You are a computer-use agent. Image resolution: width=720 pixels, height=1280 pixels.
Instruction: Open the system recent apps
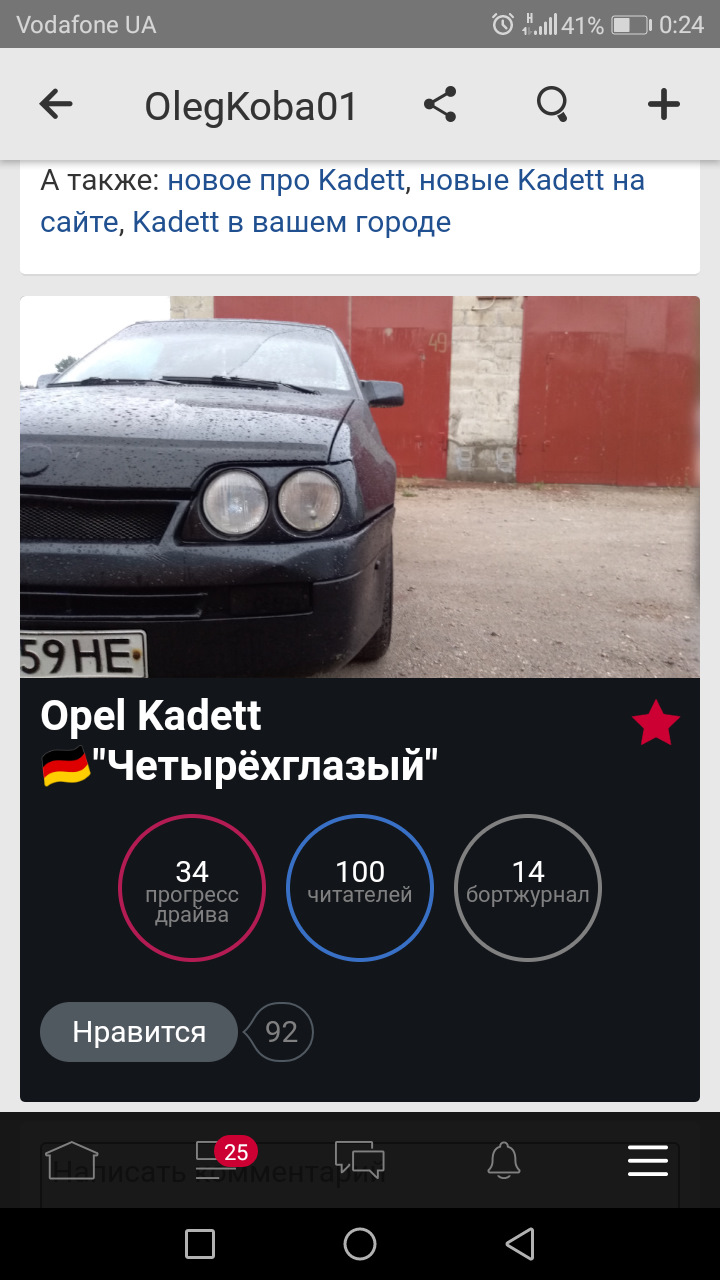(200, 1244)
